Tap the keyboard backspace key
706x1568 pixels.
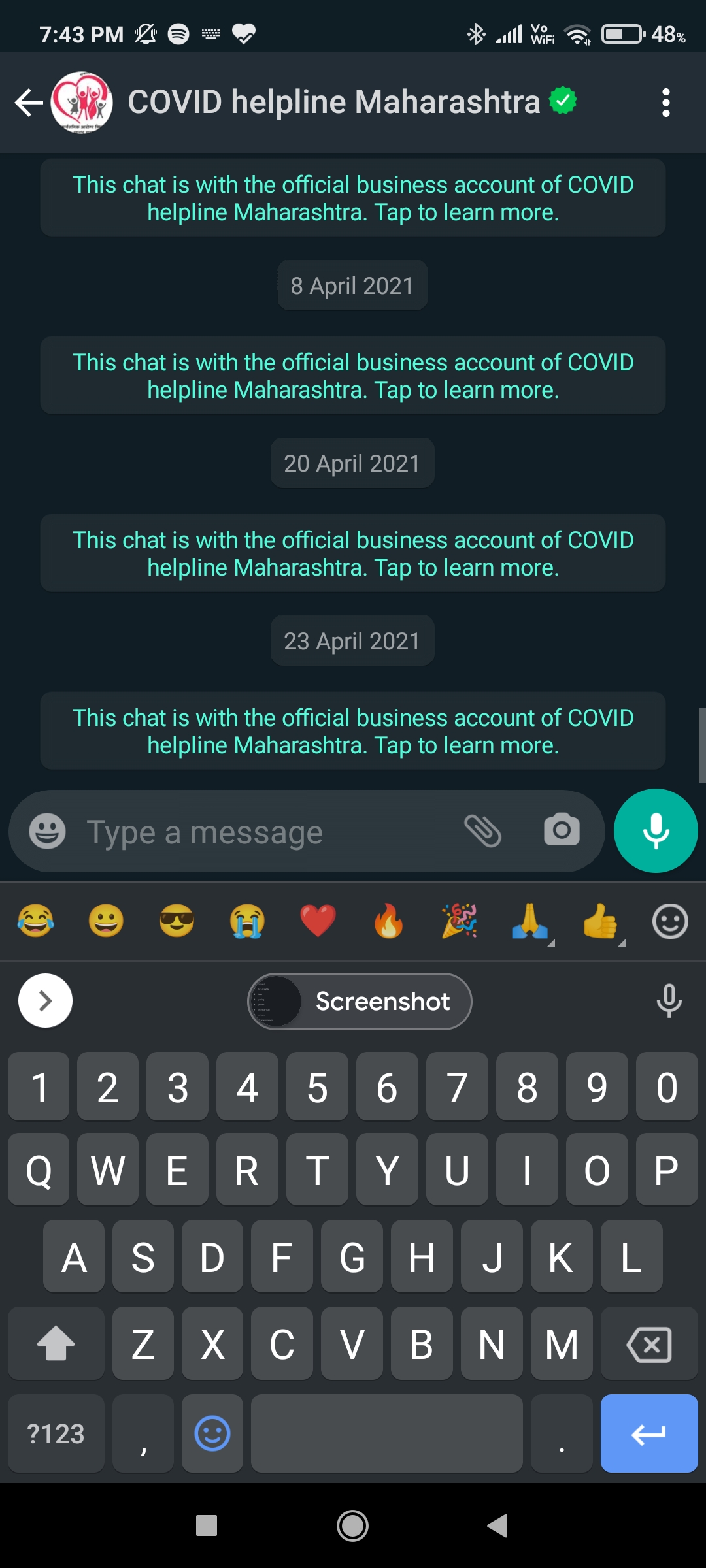pos(648,1344)
